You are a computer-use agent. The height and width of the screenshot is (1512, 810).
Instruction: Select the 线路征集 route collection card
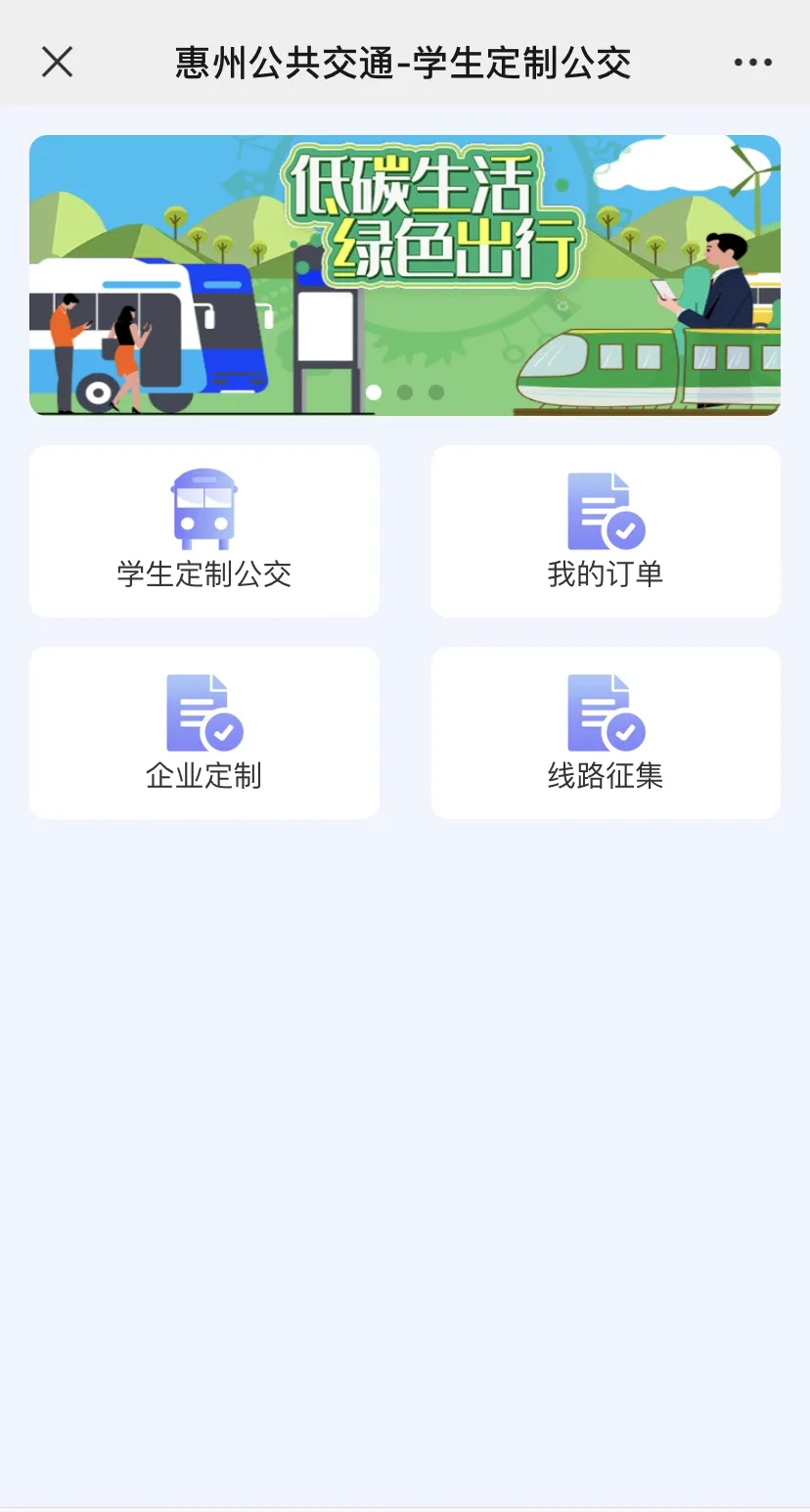point(606,733)
